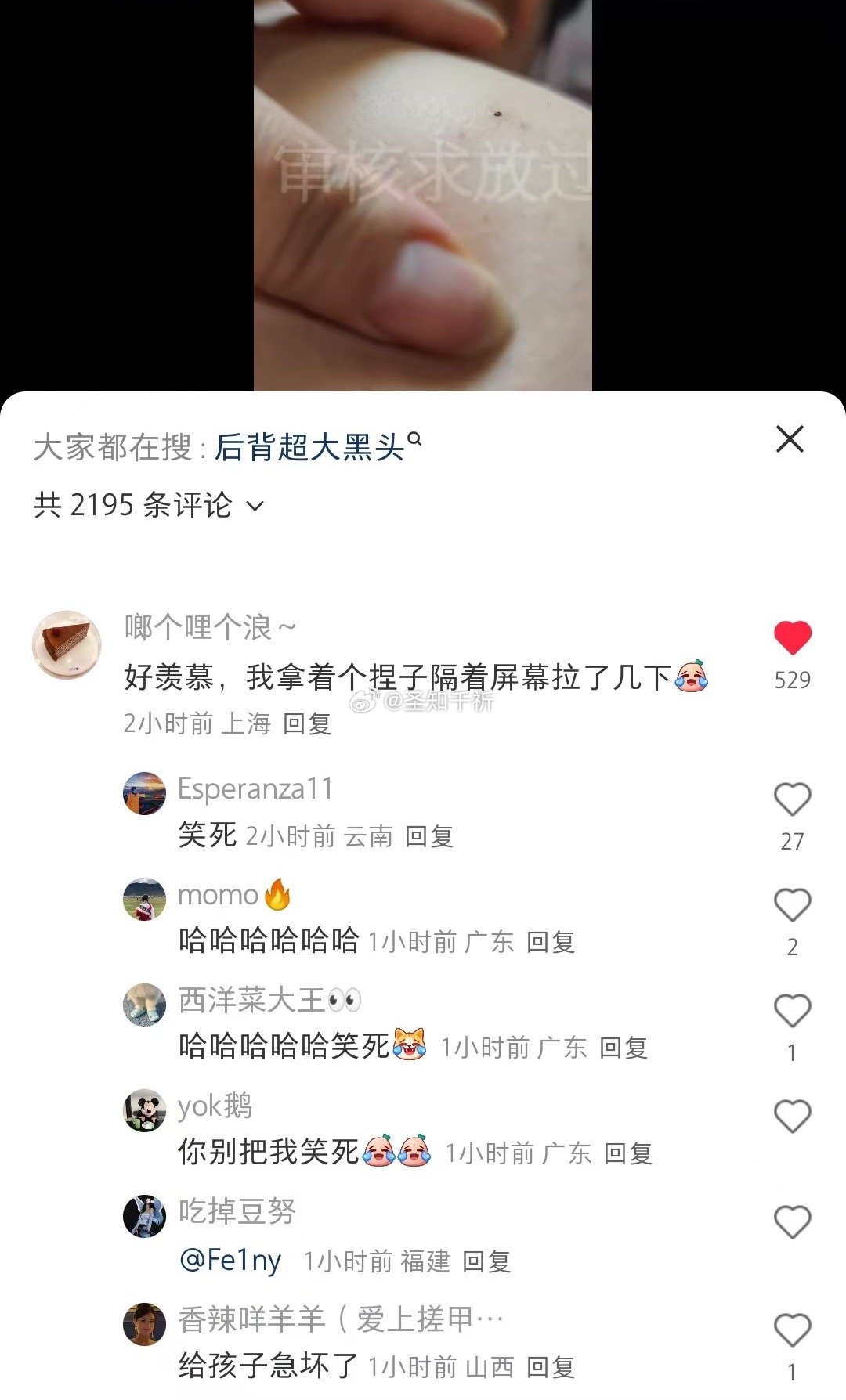
Task: Reply to 香辣咩羊羊's comment
Action: click(551, 1367)
